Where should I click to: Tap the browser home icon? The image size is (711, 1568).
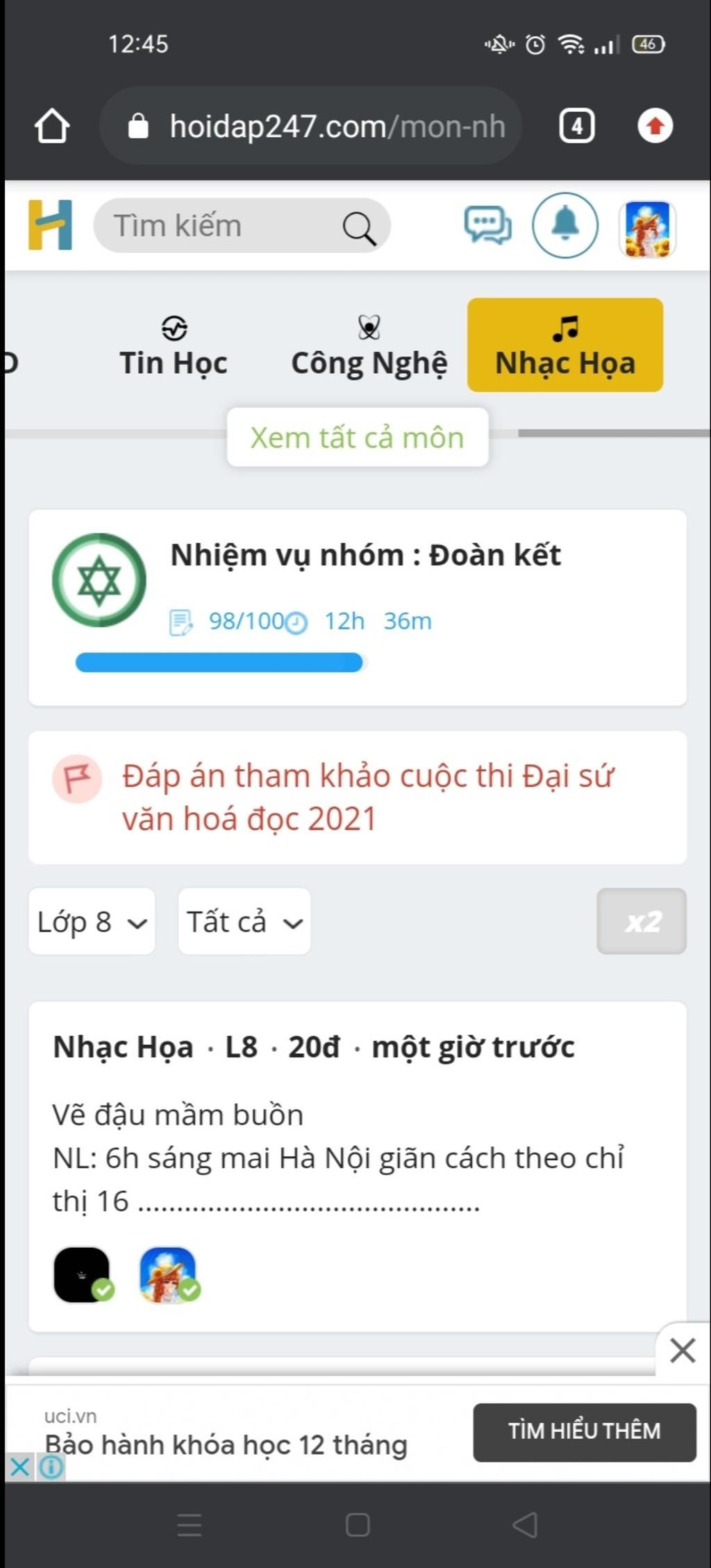click(x=52, y=126)
